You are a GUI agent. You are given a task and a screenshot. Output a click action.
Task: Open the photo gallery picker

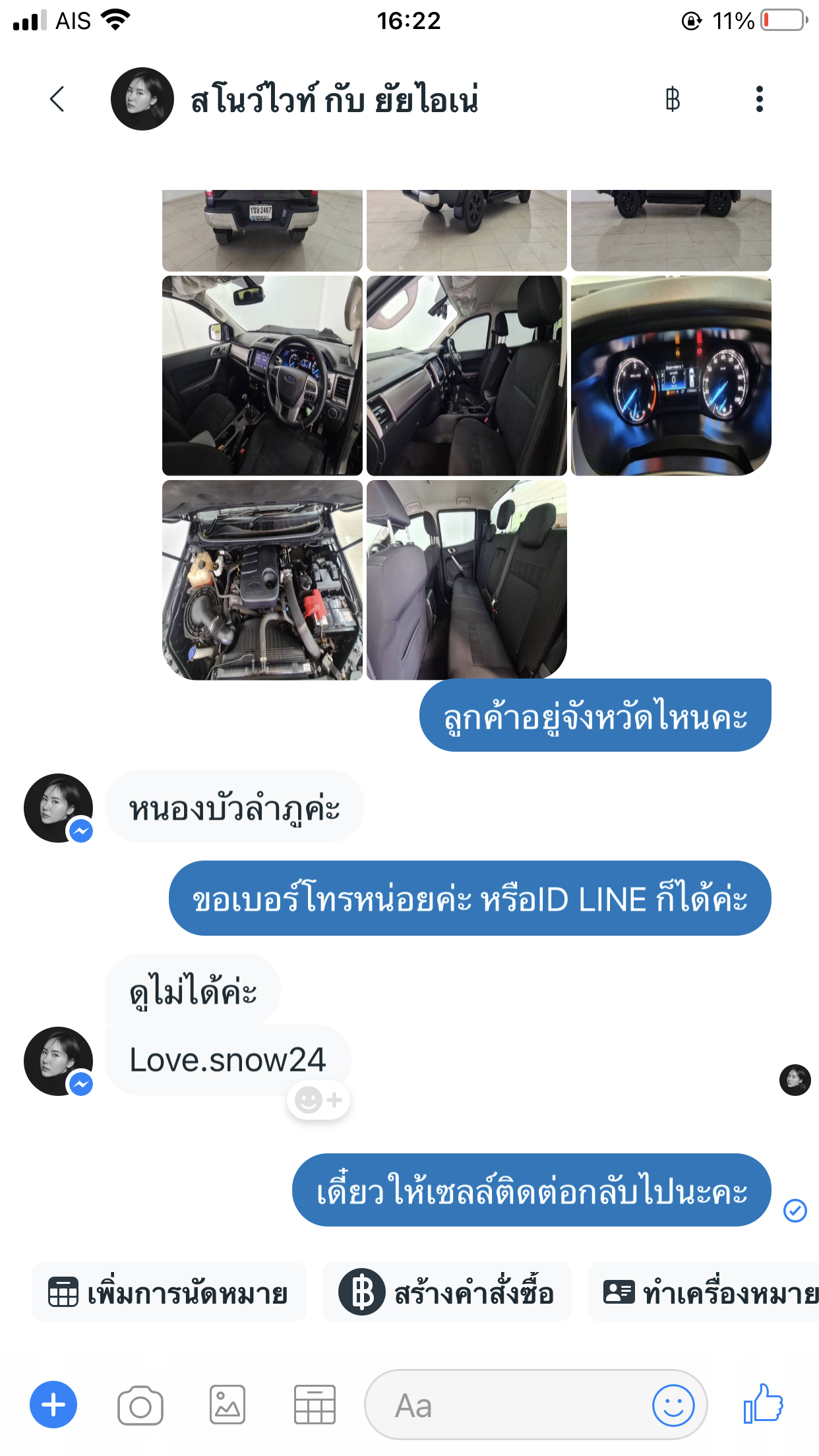coord(228,1405)
